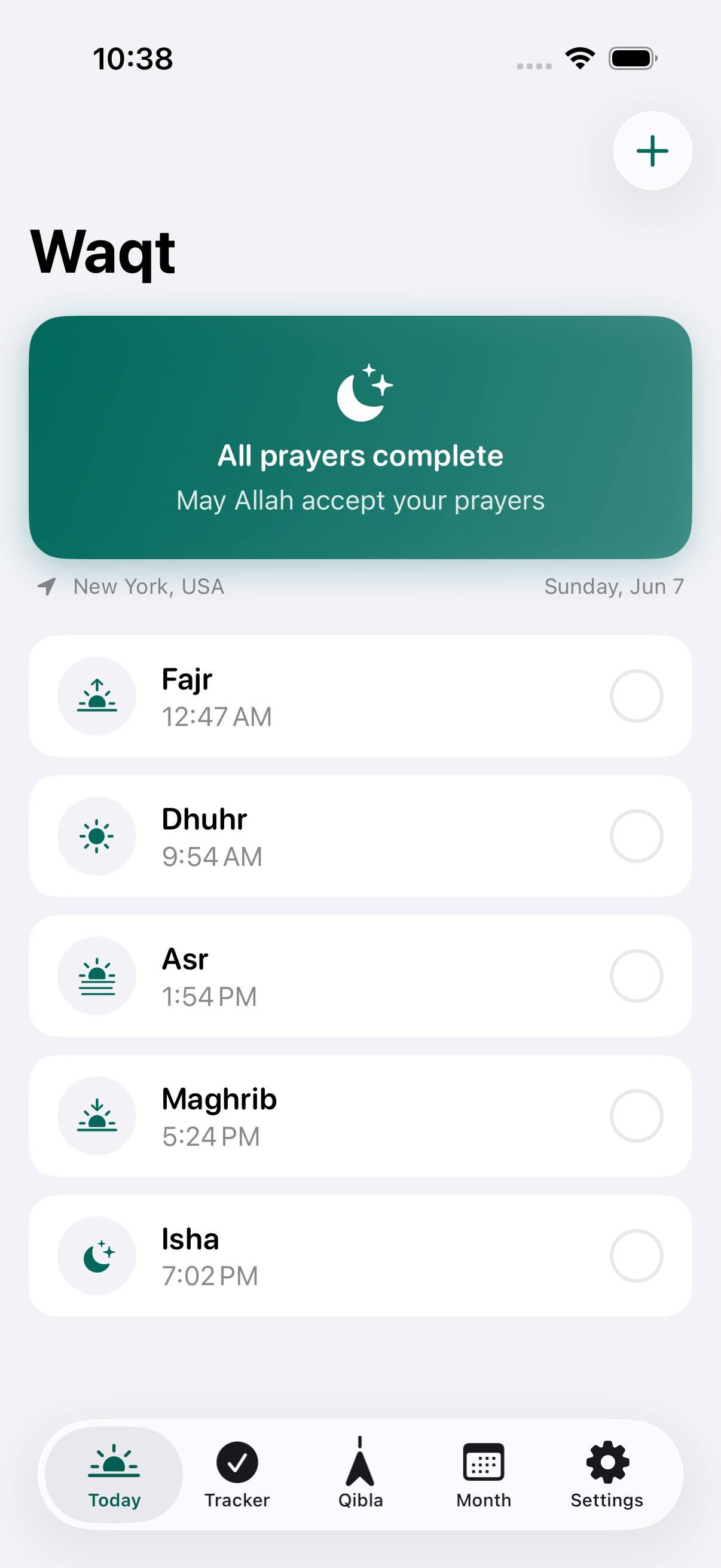
Task: Open the Qibla compass tab
Action: point(360,1475)
